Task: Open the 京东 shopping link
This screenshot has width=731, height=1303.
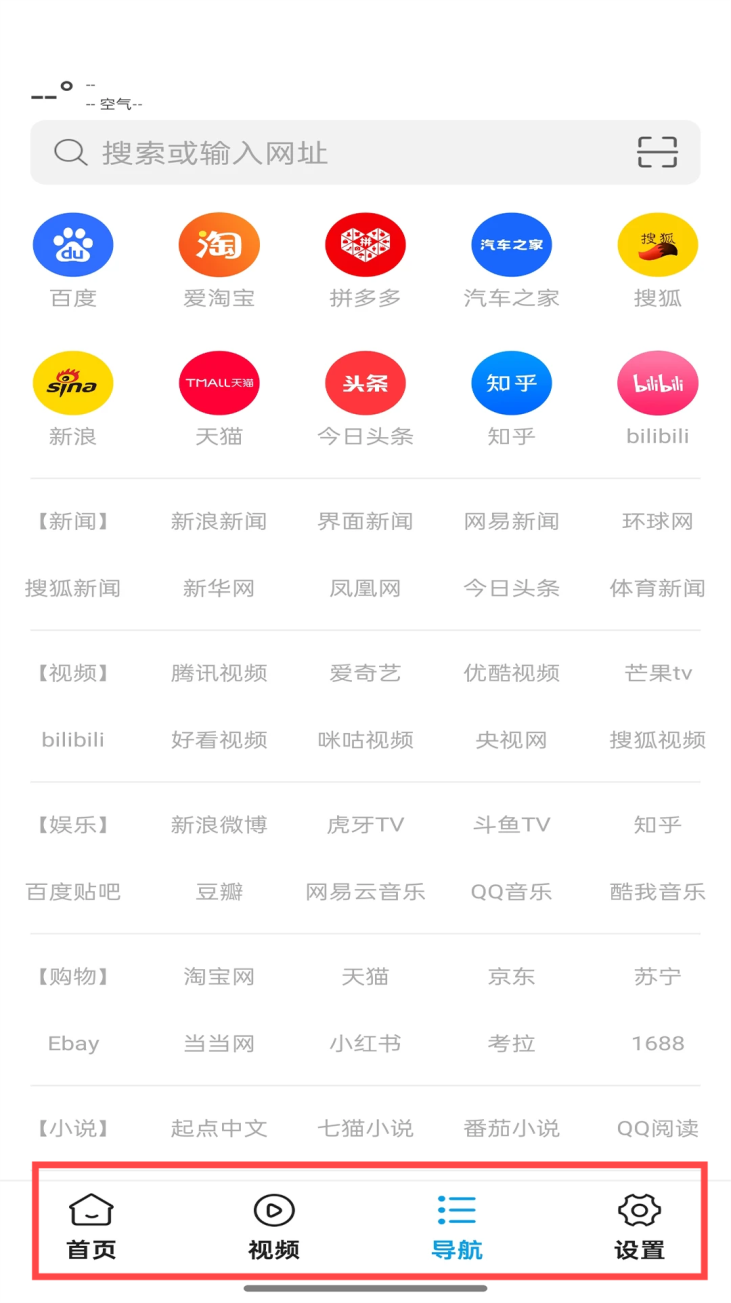Action: pos(511,977)
